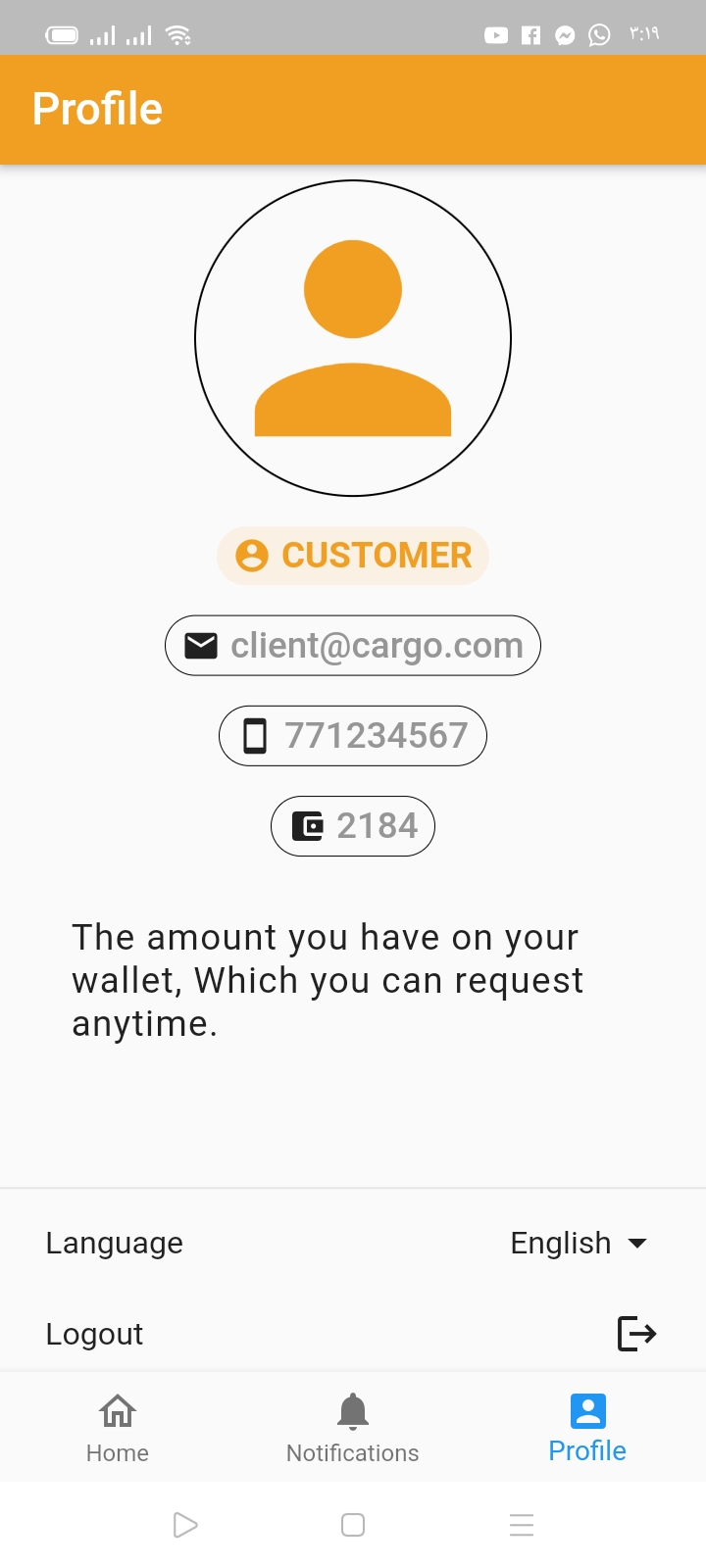Switch to the Notifications tab

(352, 1426)
